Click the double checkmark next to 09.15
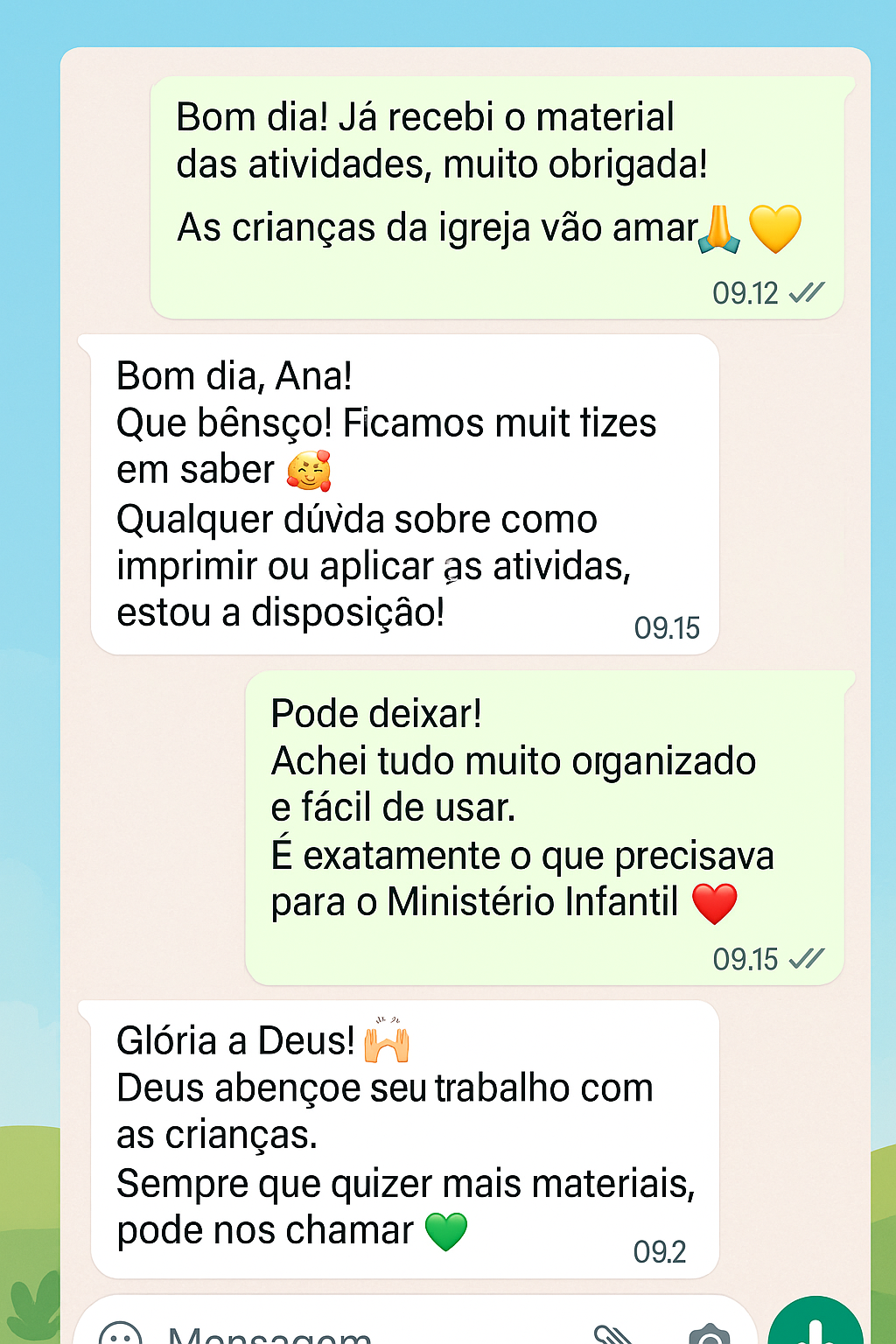 point(807,959)
